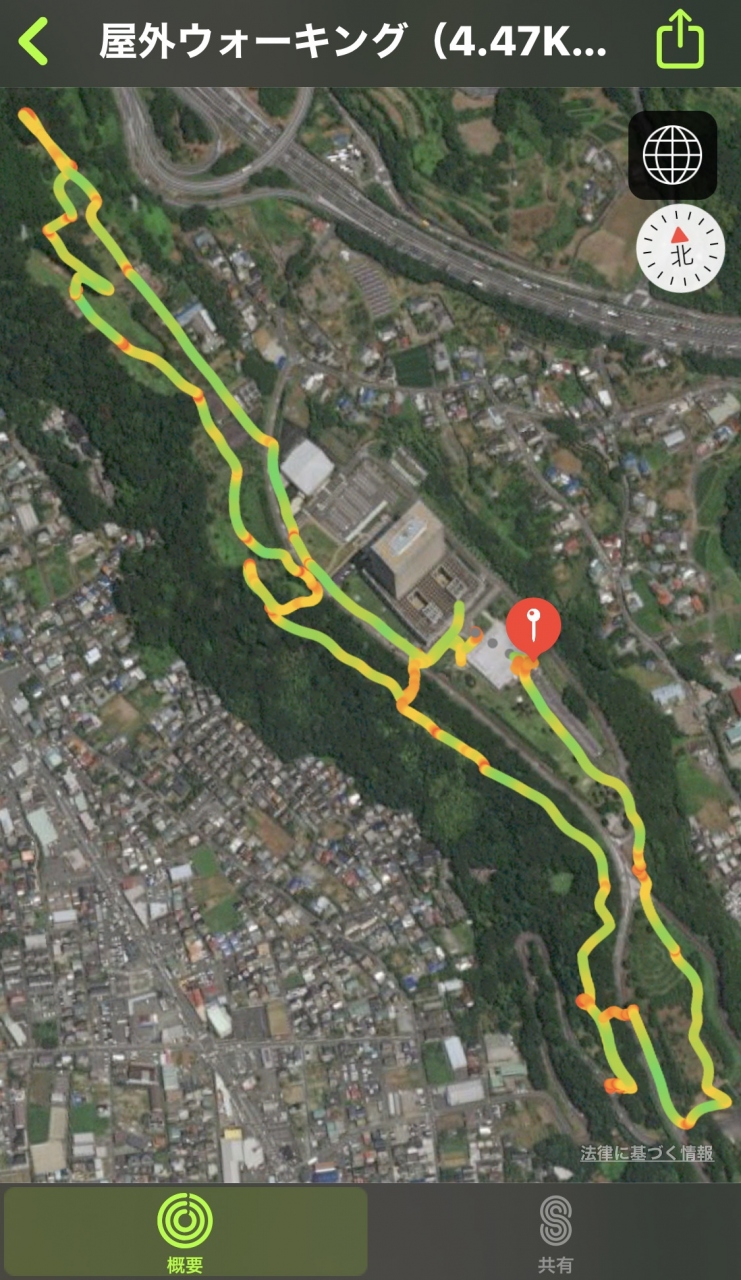741x1280 pixels.
Task: Share this outdoor walking workout
Action: [680, 41]
